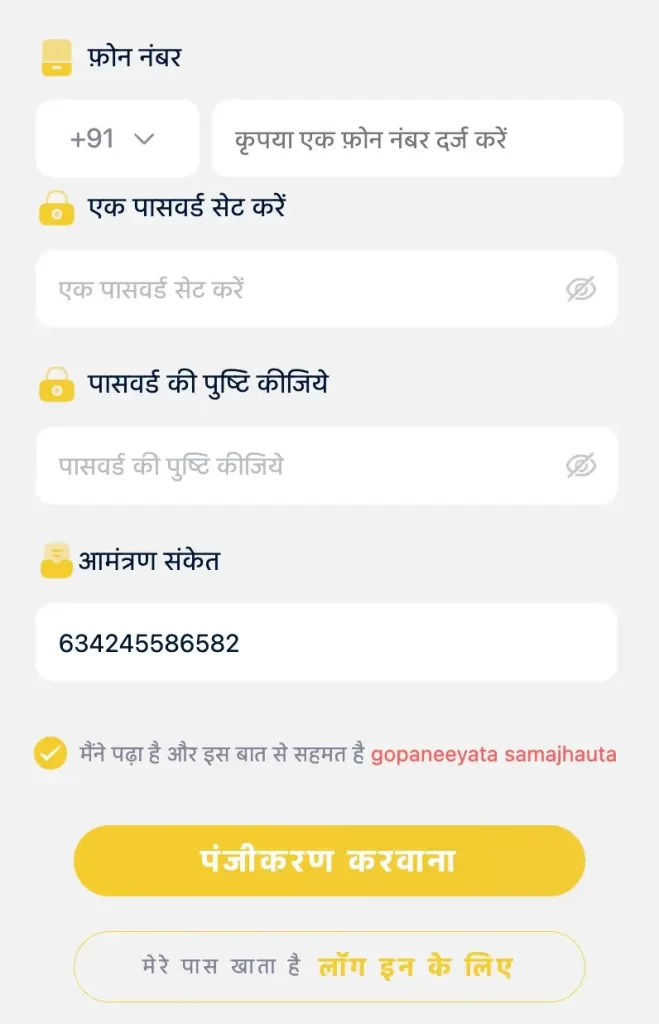The width and height of the screenshot is (659, 1024).
Task: Open the +91 country code dropdown
Action: point(116,139)
